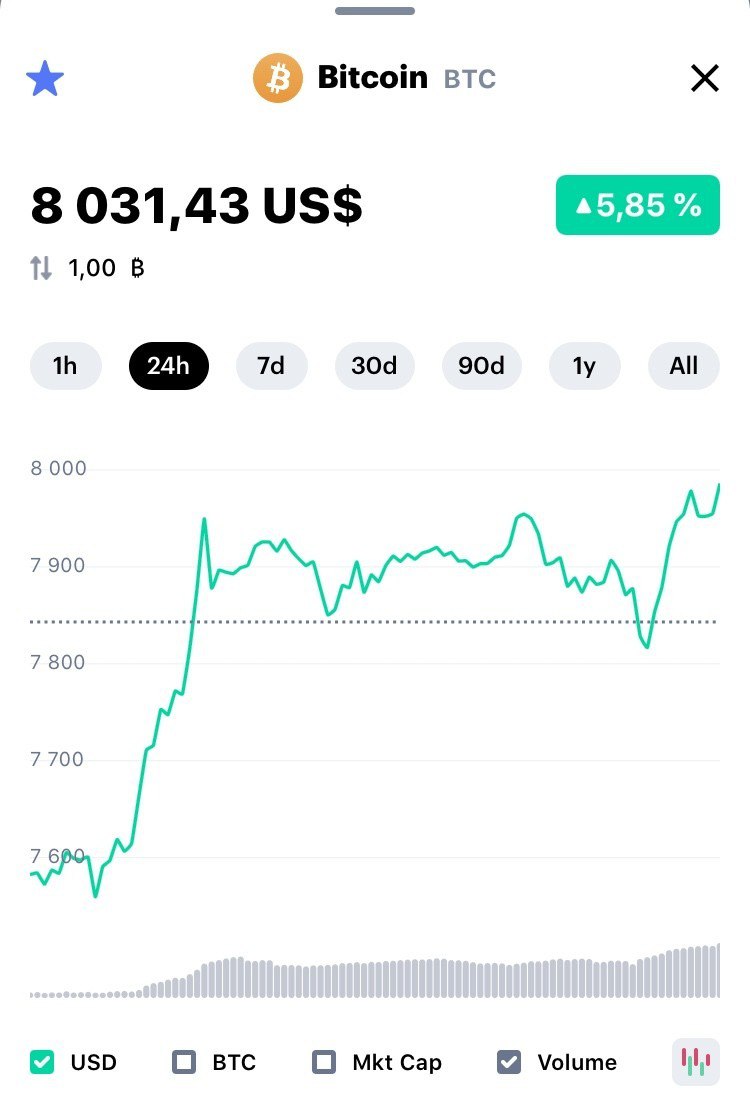Tap the blue favorite star icon
The image size is (750, 1116).
coord(45,79)
